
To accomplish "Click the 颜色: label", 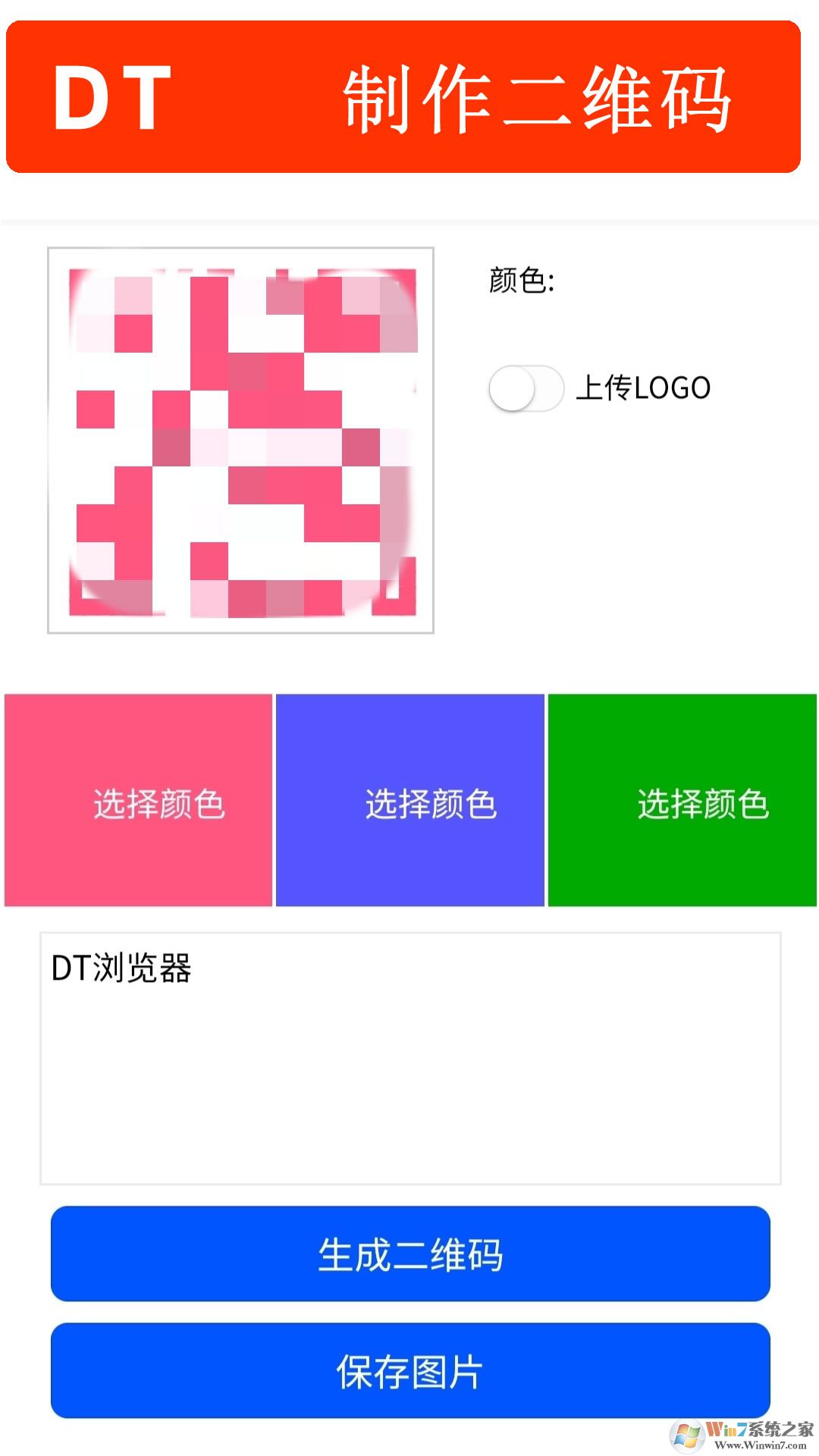I will point(520,281).
